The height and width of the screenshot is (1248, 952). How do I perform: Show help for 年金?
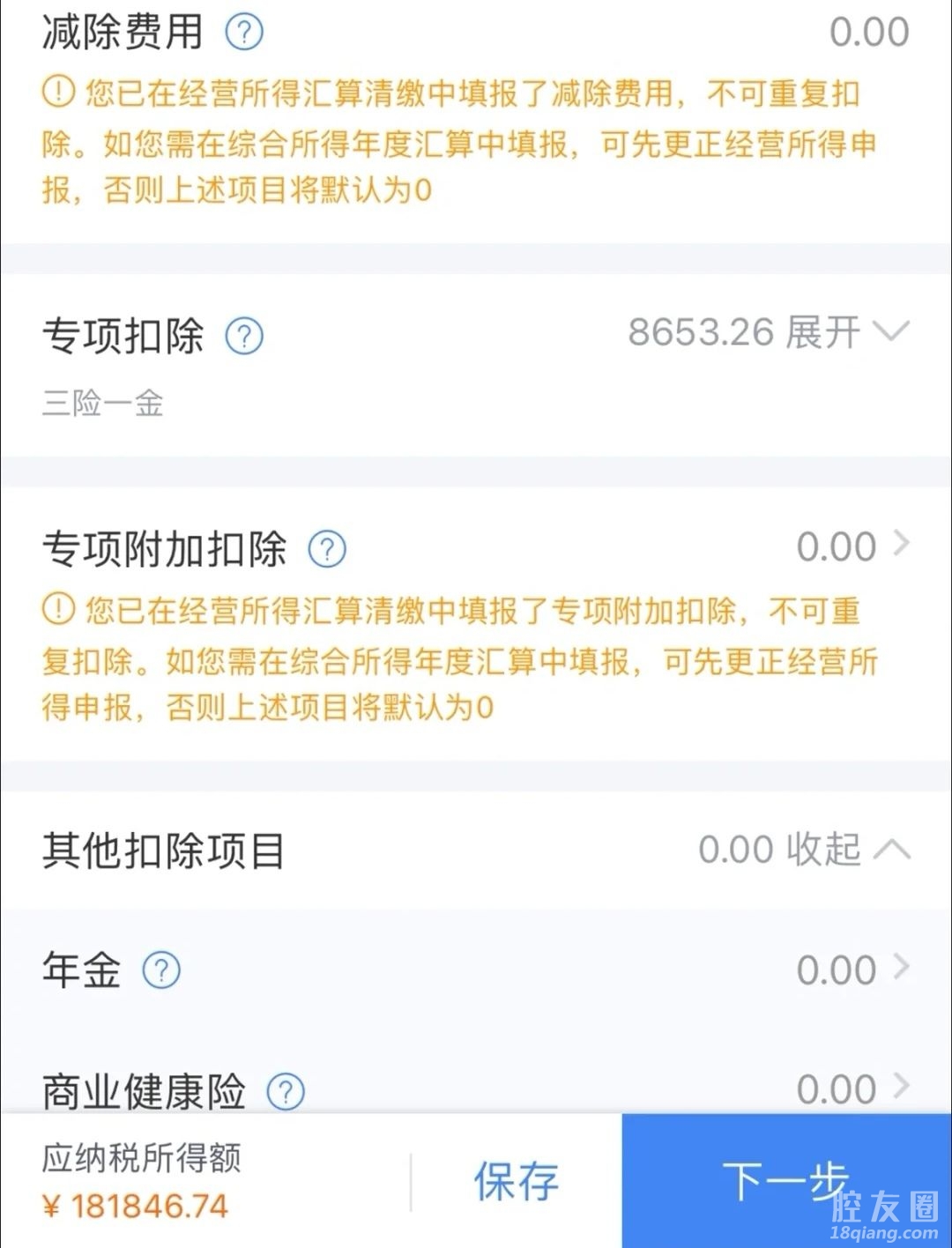coord(161,970)
